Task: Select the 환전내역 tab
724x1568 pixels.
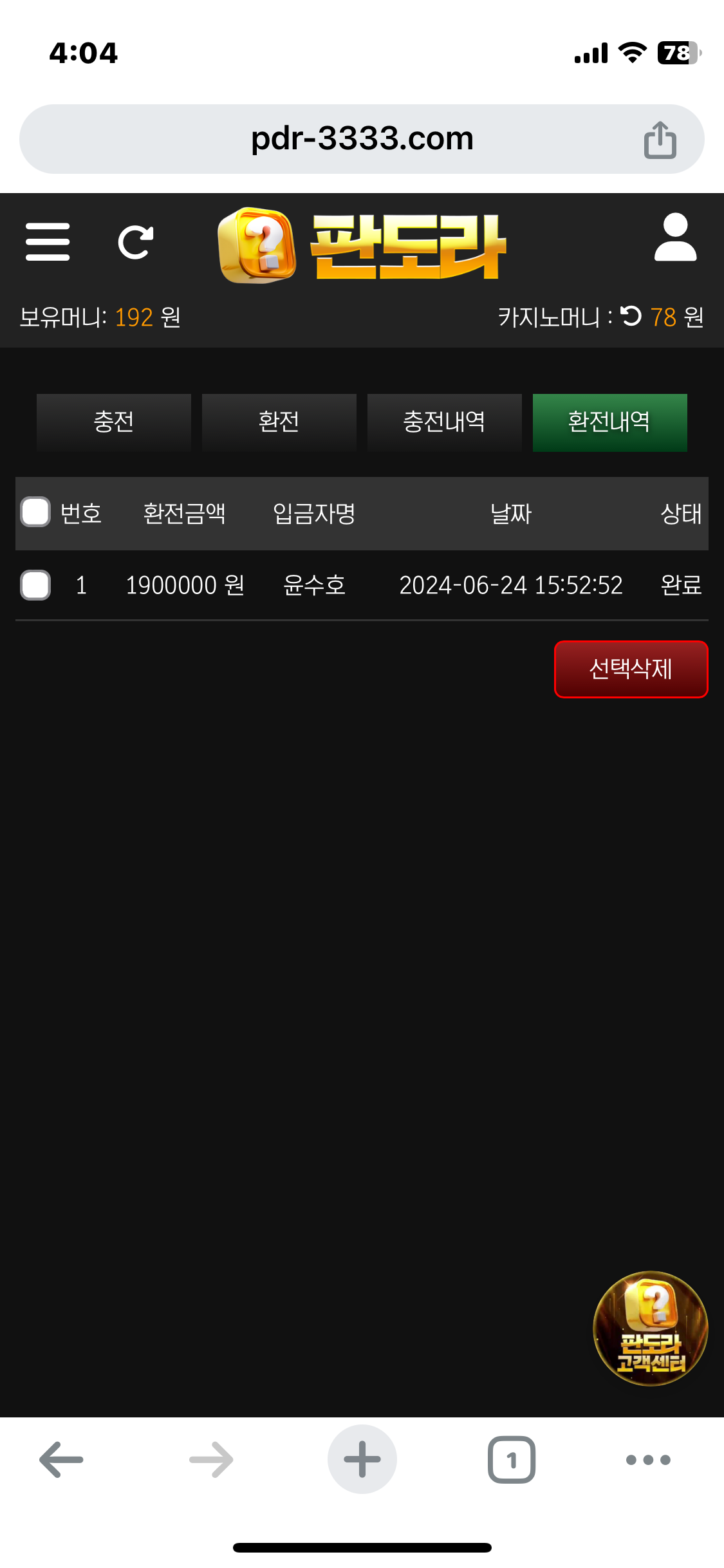Action: pyautogui.click(x=609, y=422)
